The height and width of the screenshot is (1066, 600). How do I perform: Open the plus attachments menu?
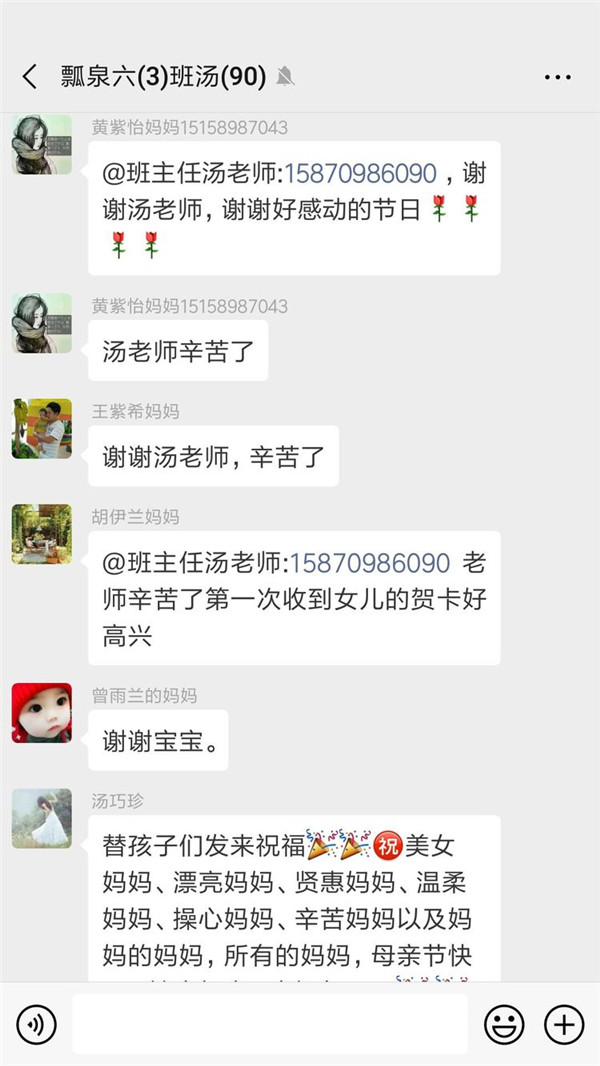563,1024
